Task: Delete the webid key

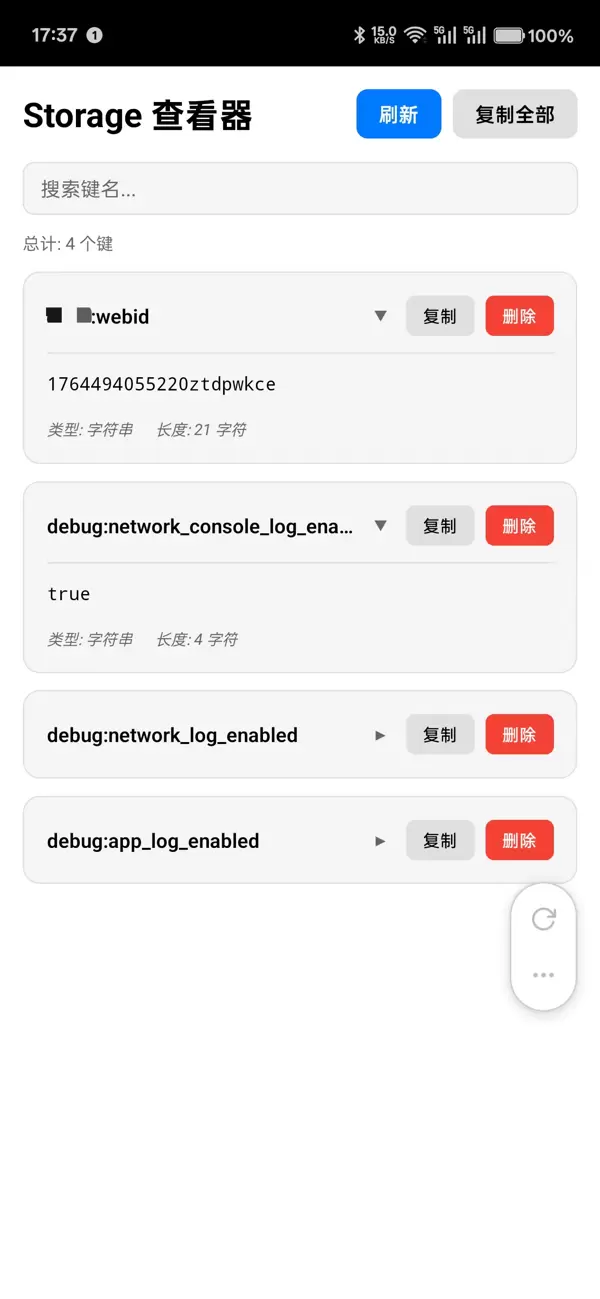Action: pyautogui.click(x=519, y=316)
